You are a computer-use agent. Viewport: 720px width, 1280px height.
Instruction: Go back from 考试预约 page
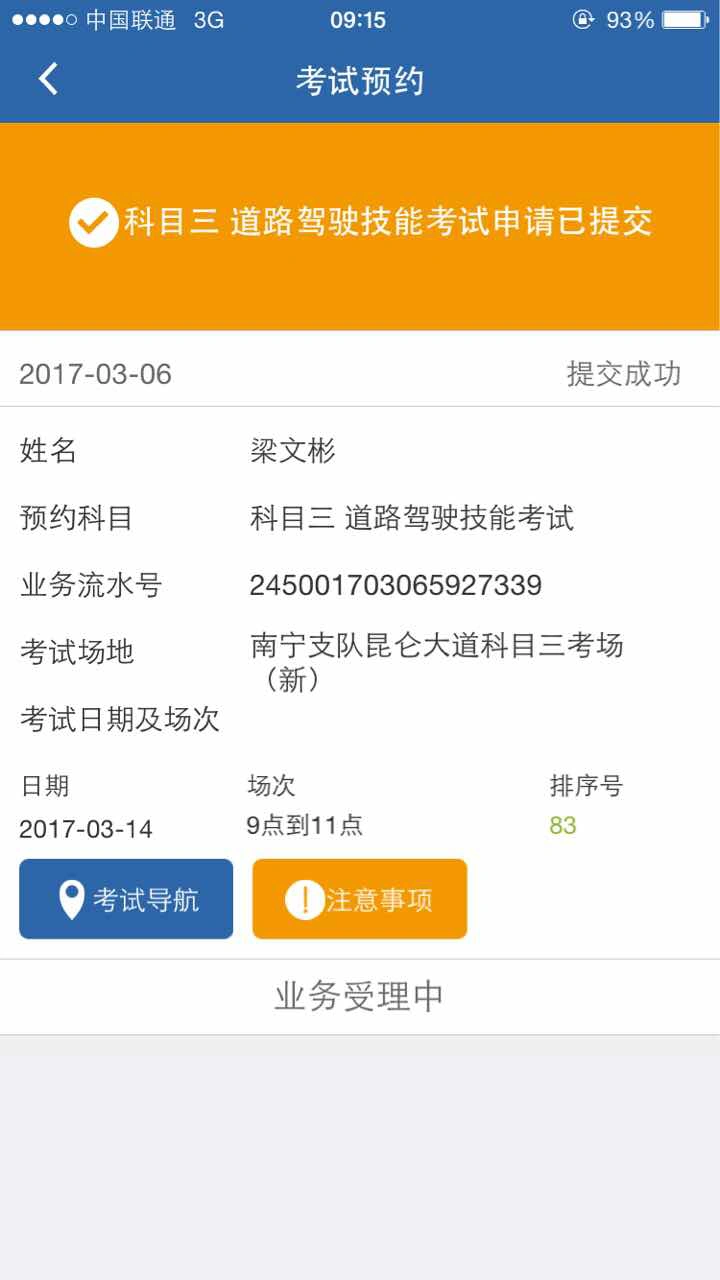[48, 79]
